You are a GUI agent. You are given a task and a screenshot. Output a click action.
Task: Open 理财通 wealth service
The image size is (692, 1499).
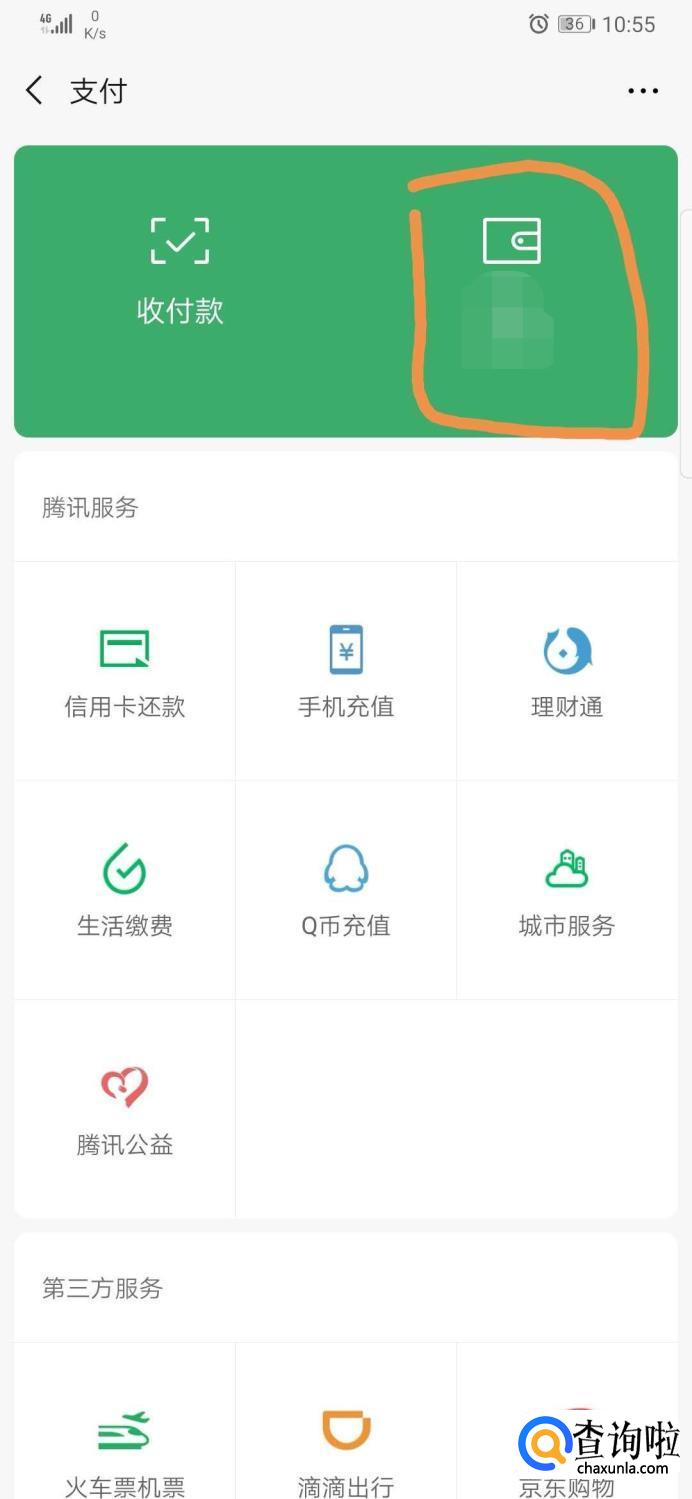(567, 671)
